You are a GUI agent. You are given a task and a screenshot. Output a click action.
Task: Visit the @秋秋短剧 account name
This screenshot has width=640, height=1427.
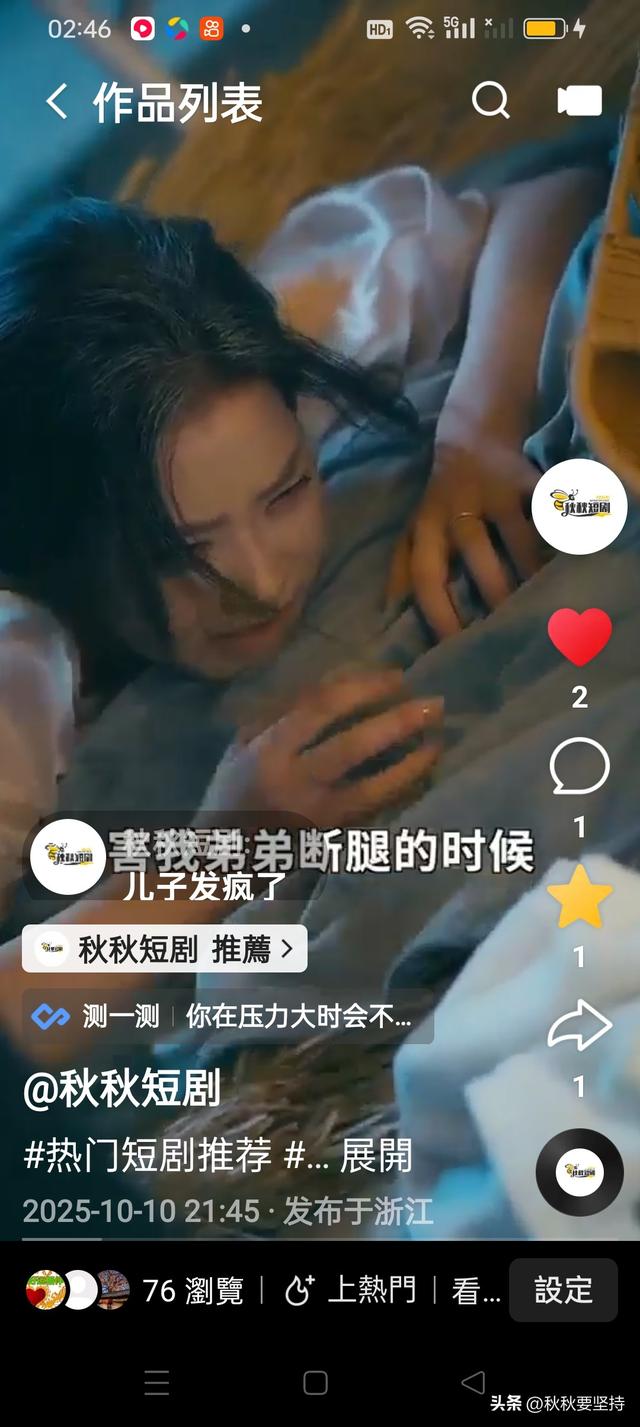[x=122, y=1090]
